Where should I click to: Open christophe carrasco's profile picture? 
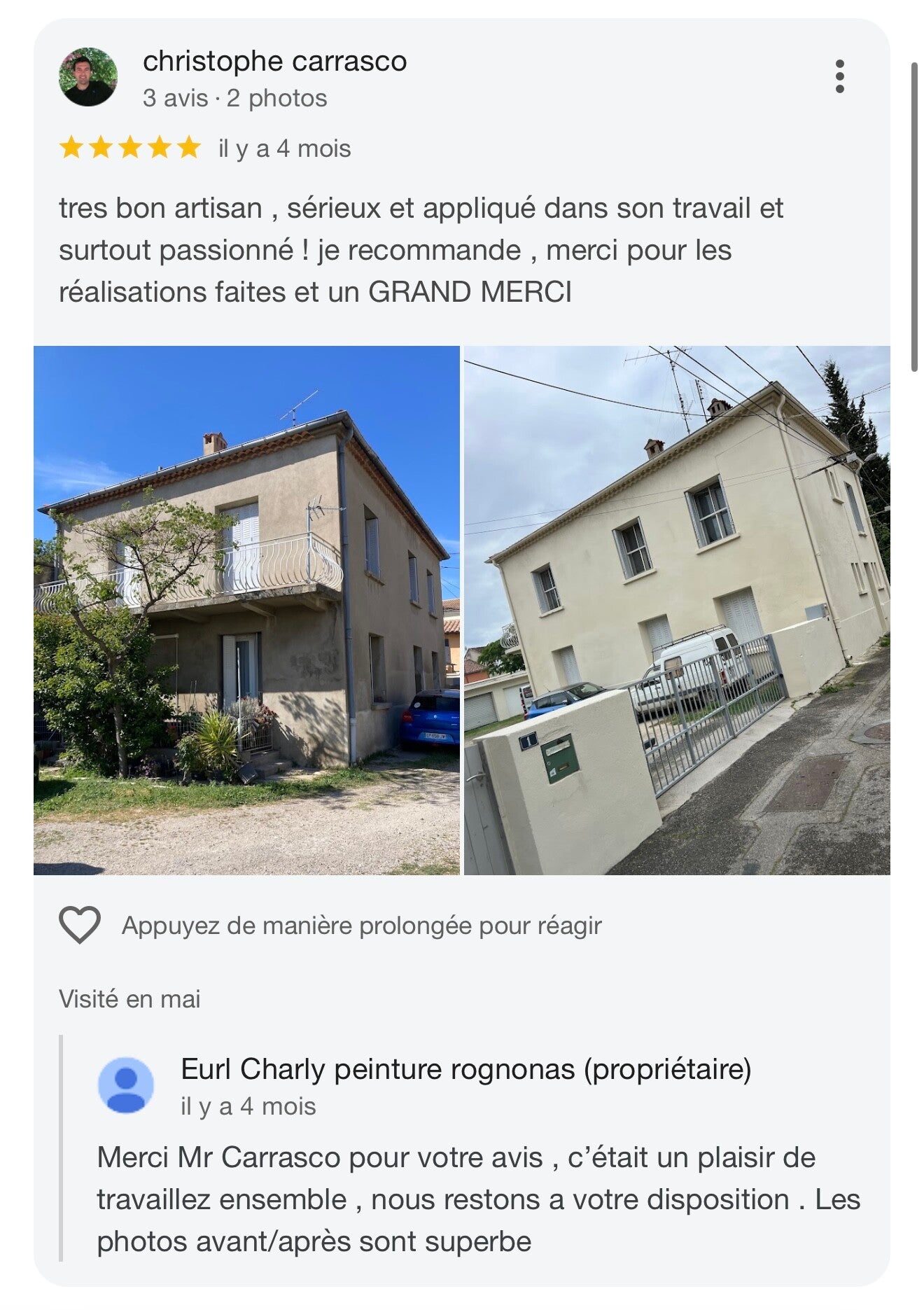point(87,77)
